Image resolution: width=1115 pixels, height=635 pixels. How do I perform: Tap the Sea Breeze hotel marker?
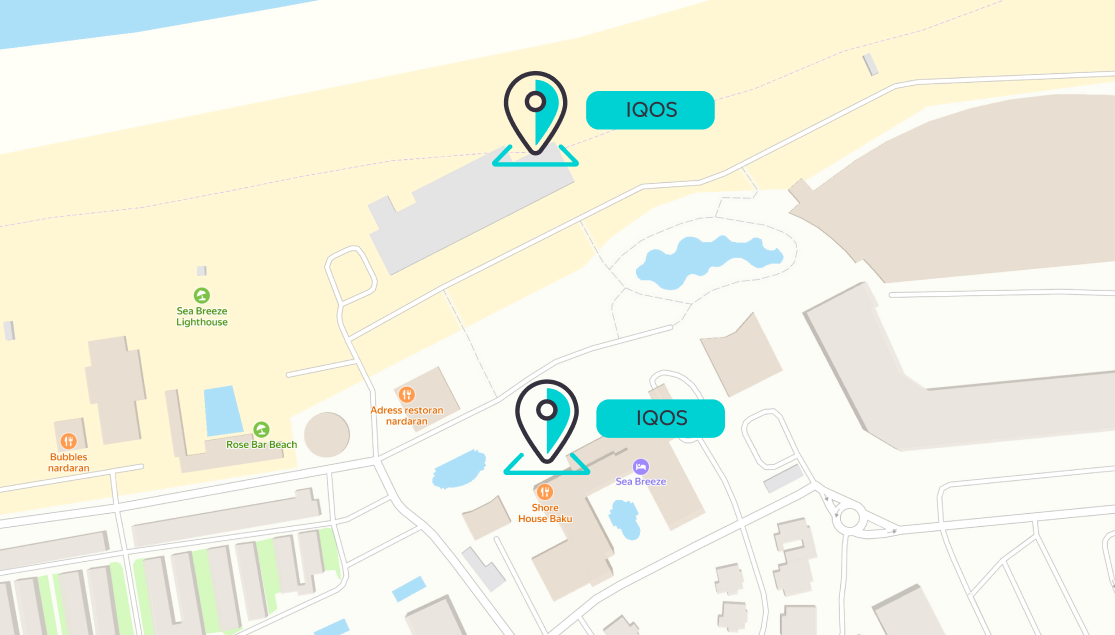click(641, 467)
